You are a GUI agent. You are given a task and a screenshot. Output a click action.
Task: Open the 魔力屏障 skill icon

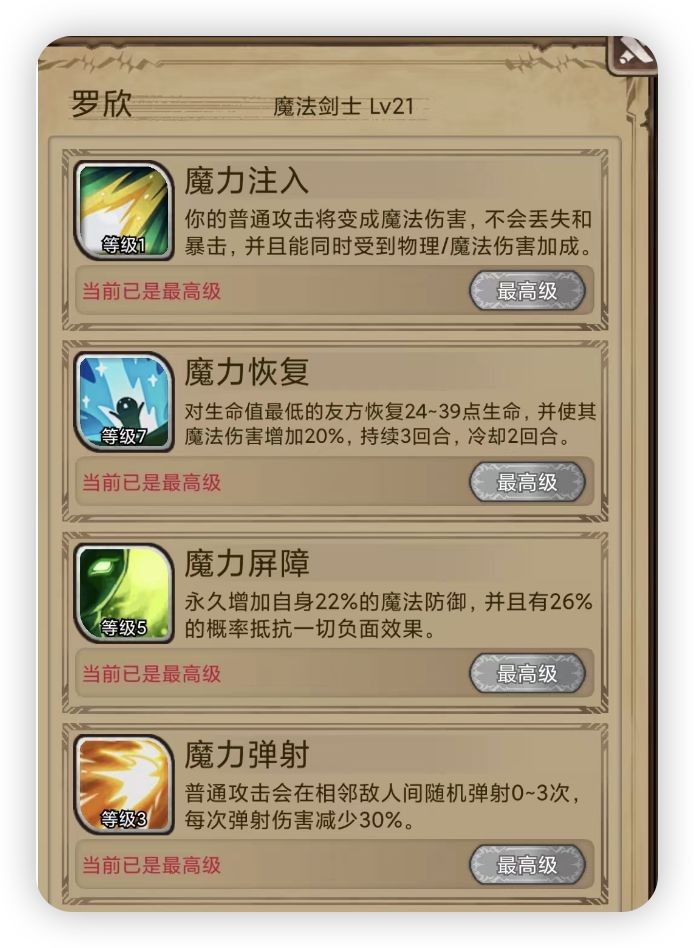pos(124,593)
